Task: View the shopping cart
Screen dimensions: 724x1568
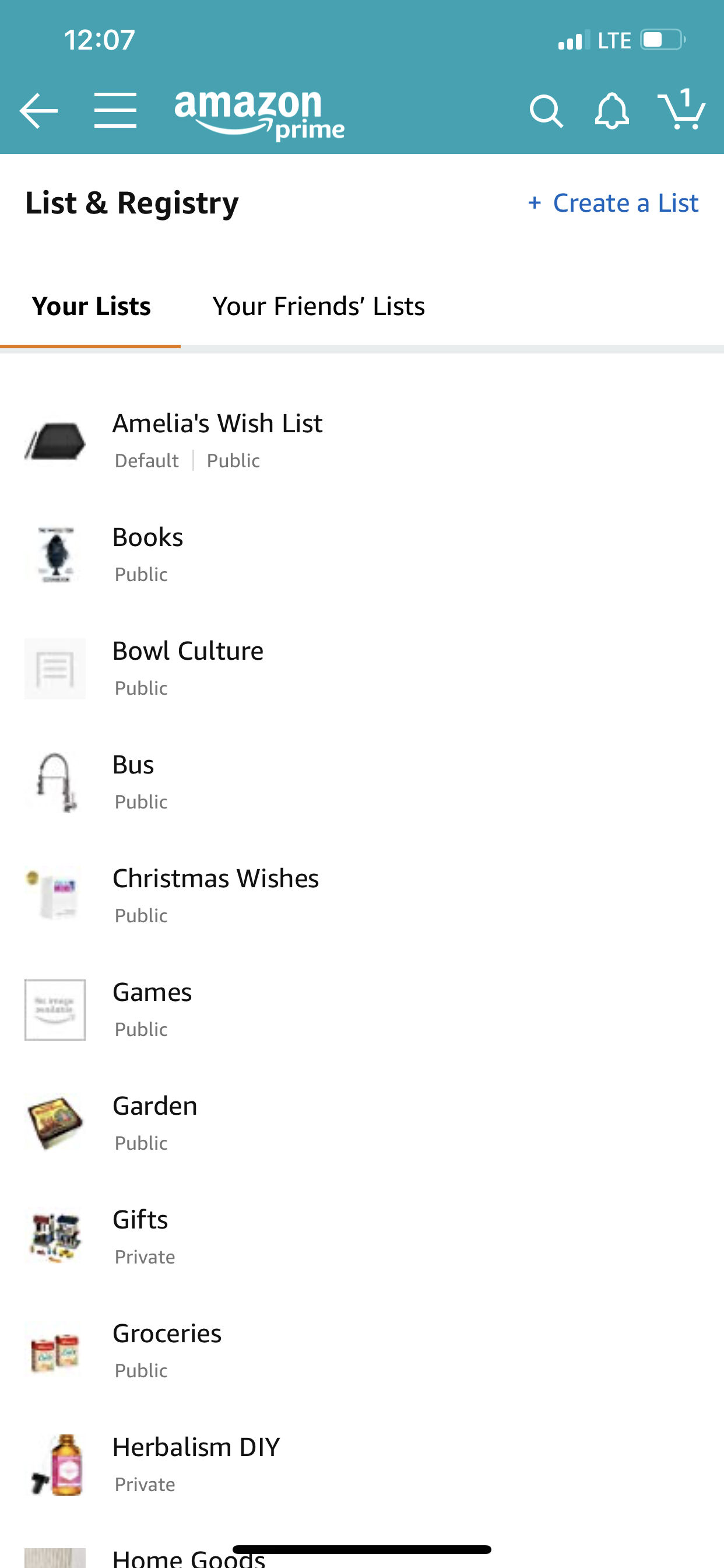Action: (681, 110)
